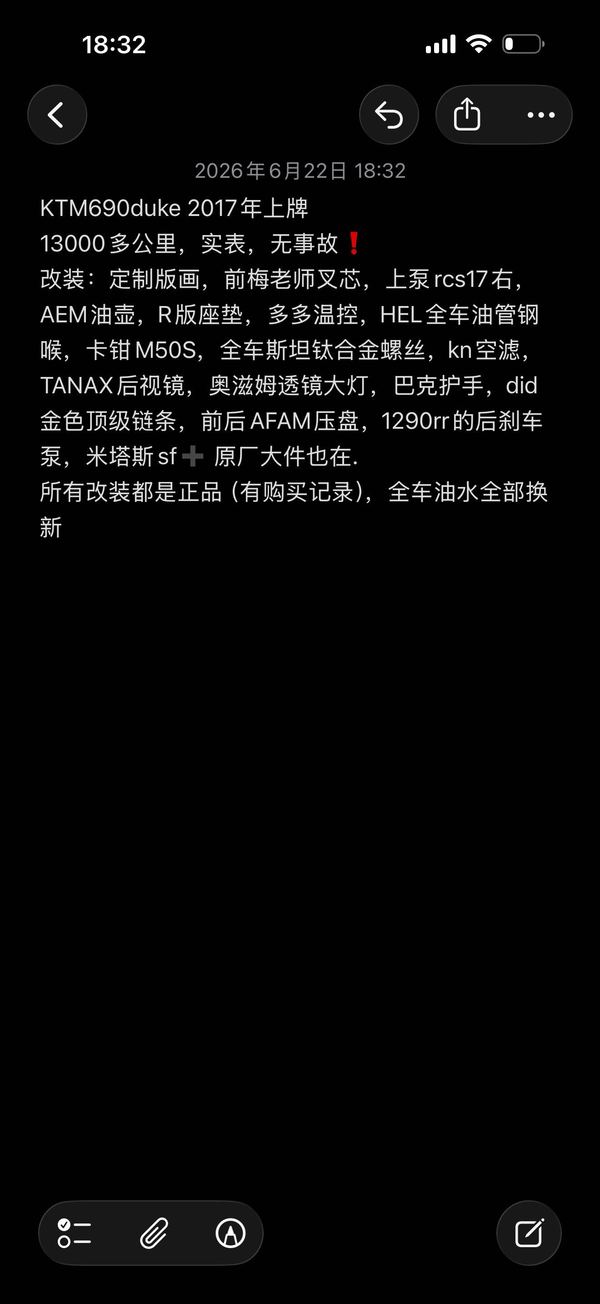Open the markup pen tool
600x1304 pixels.
point(230,1233)
